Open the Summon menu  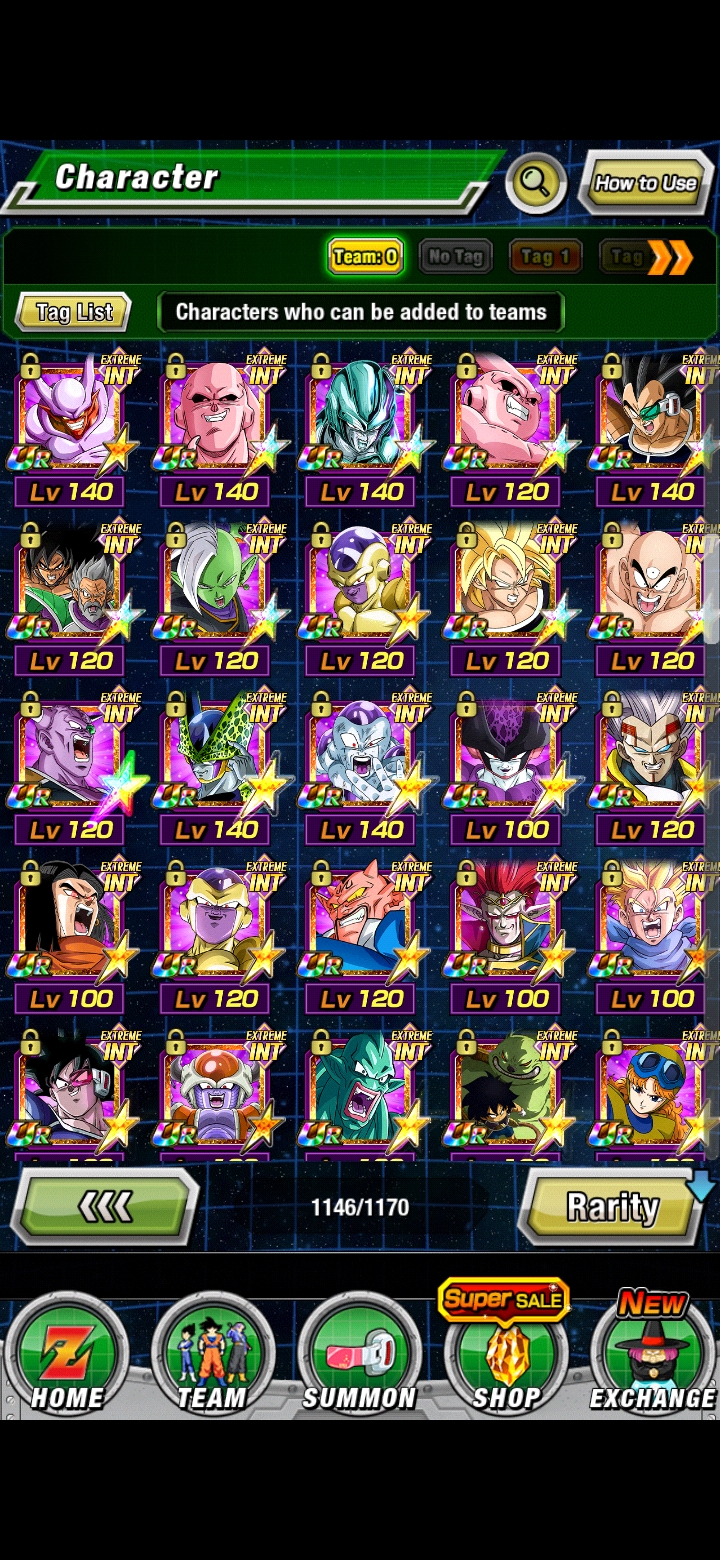click(358, 1354)
